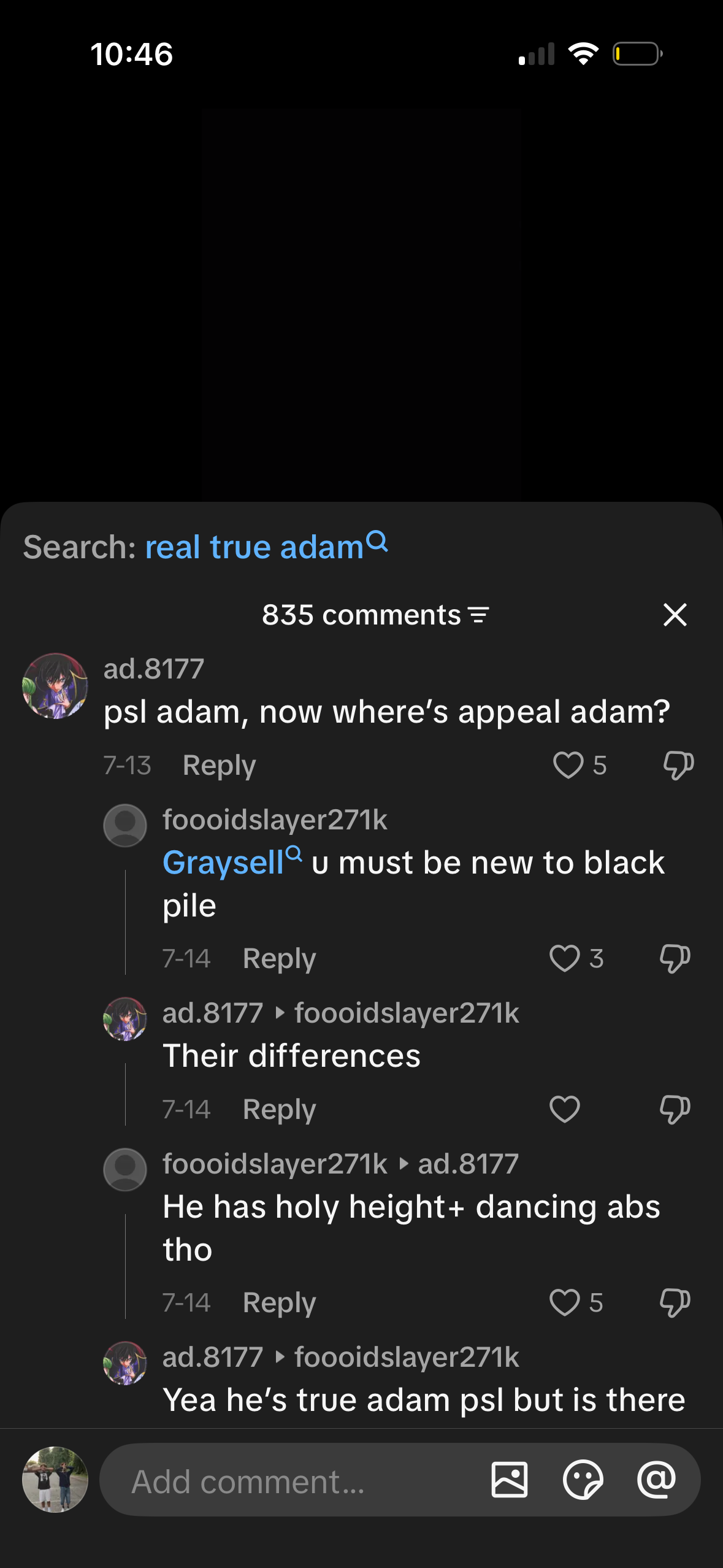
Task: Like the 'psl adam, now where's appeal adam?' comment
Action: (x=568, y=765)
